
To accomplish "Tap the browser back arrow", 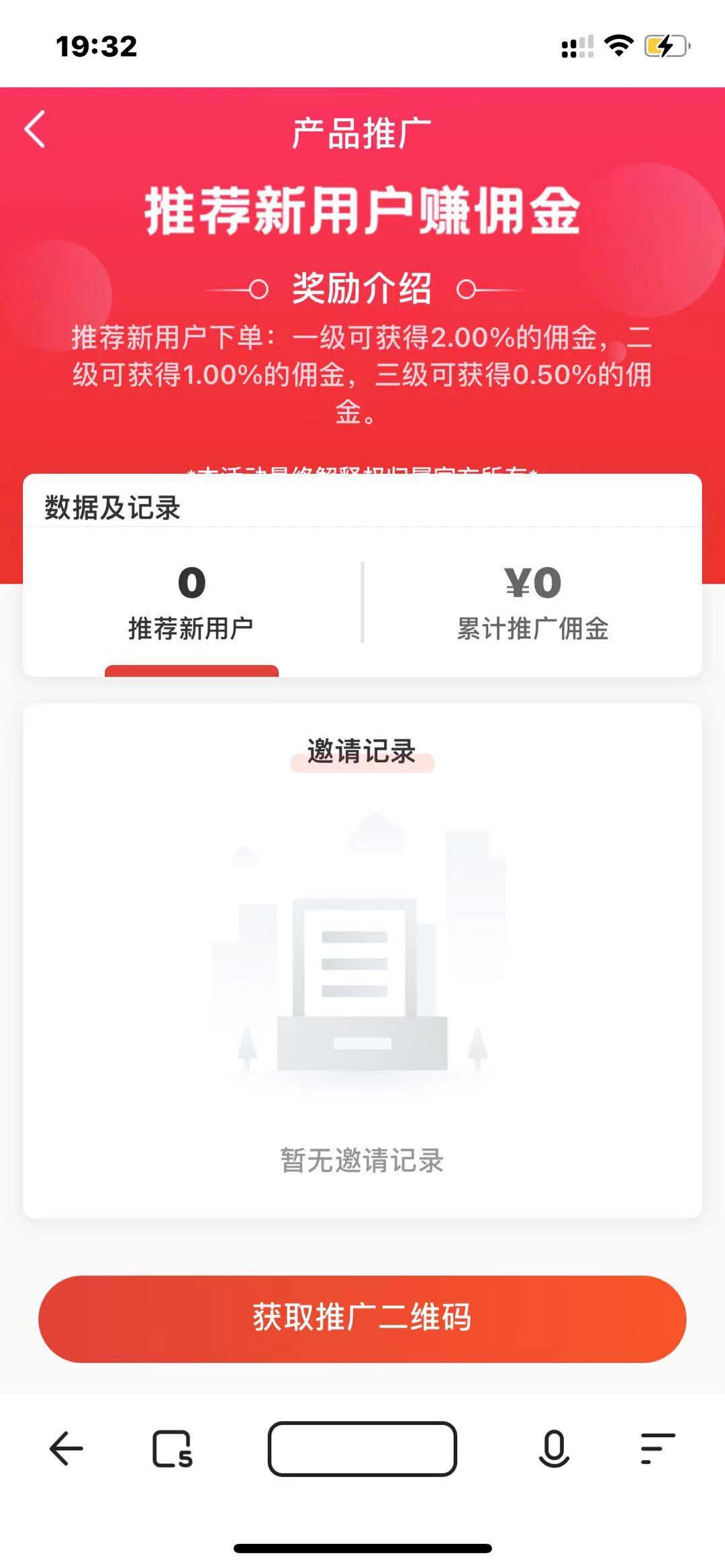I will click(66, 1449).
